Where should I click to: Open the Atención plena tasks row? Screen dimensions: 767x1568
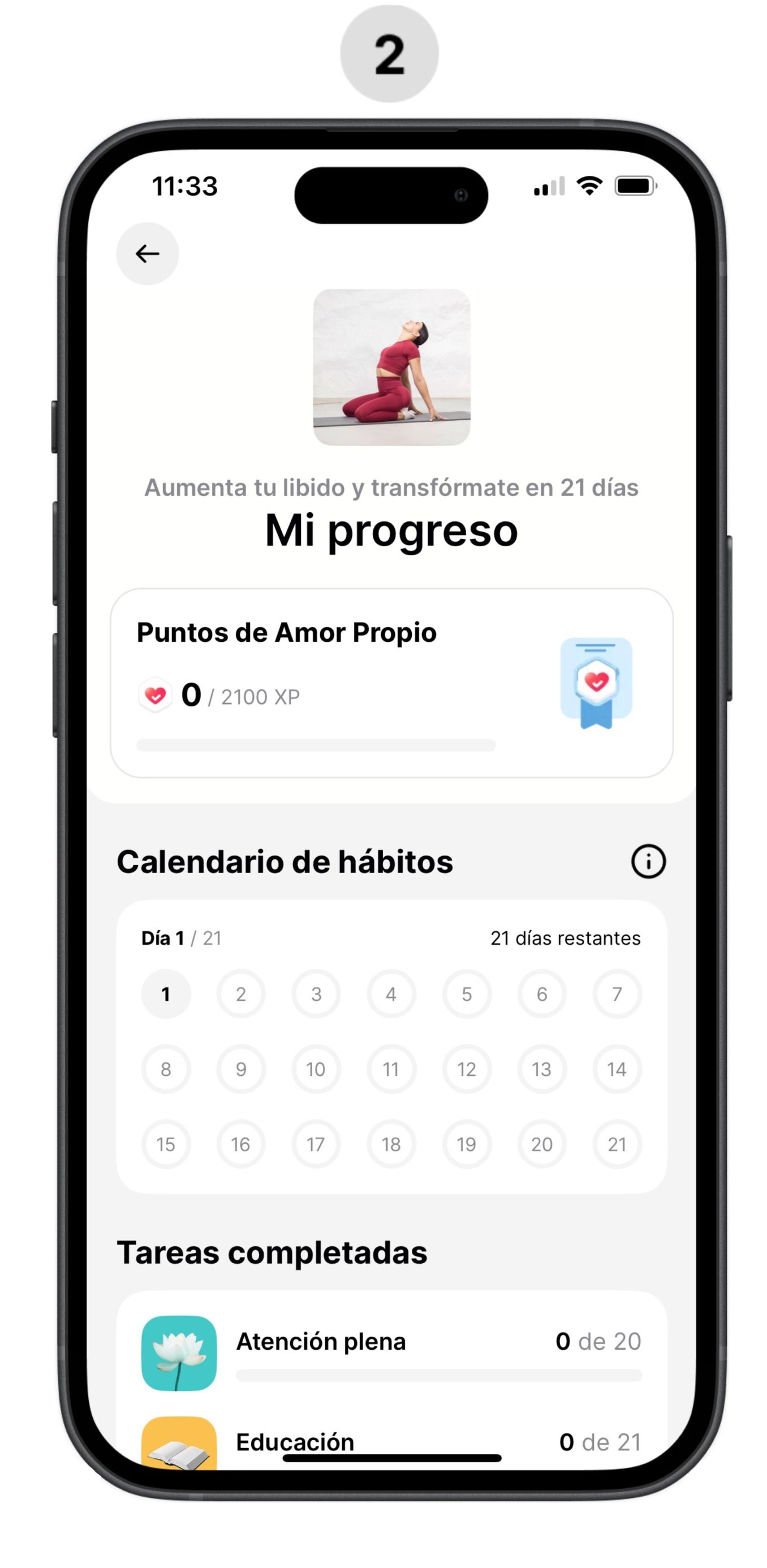391,1353
